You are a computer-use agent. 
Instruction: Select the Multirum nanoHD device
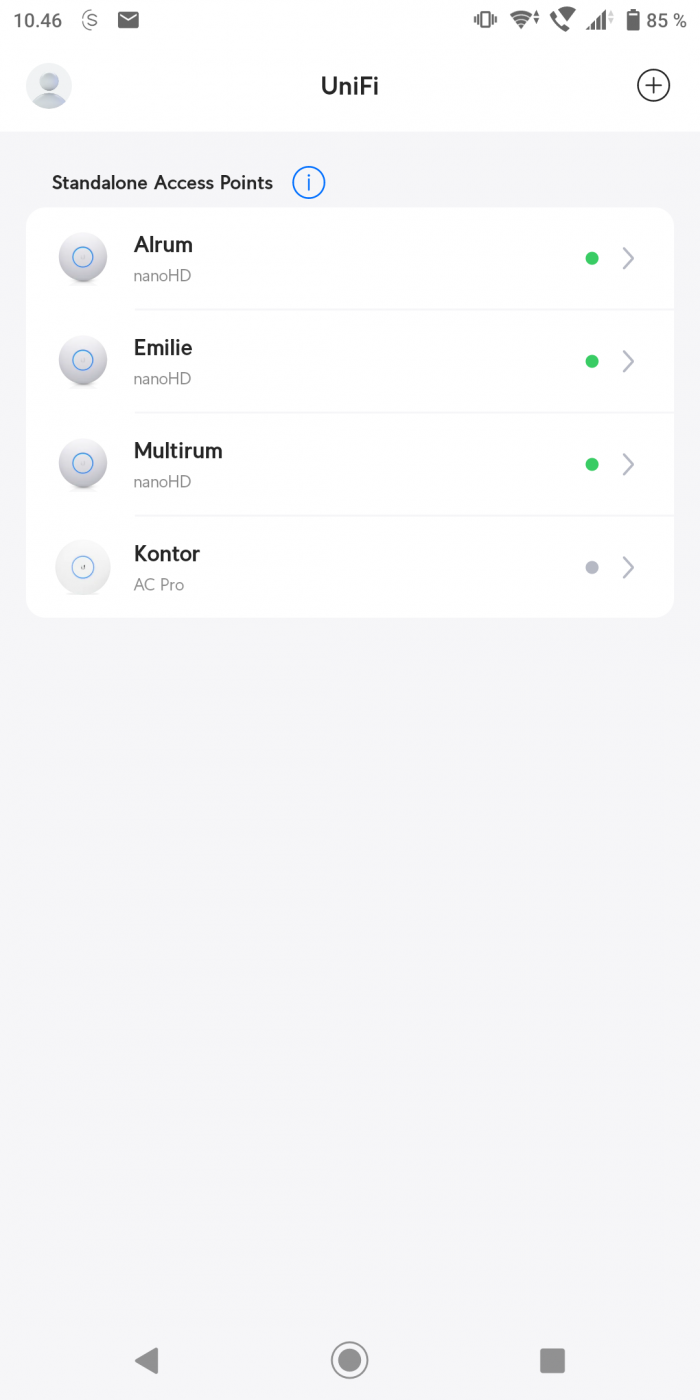(350, 464)
